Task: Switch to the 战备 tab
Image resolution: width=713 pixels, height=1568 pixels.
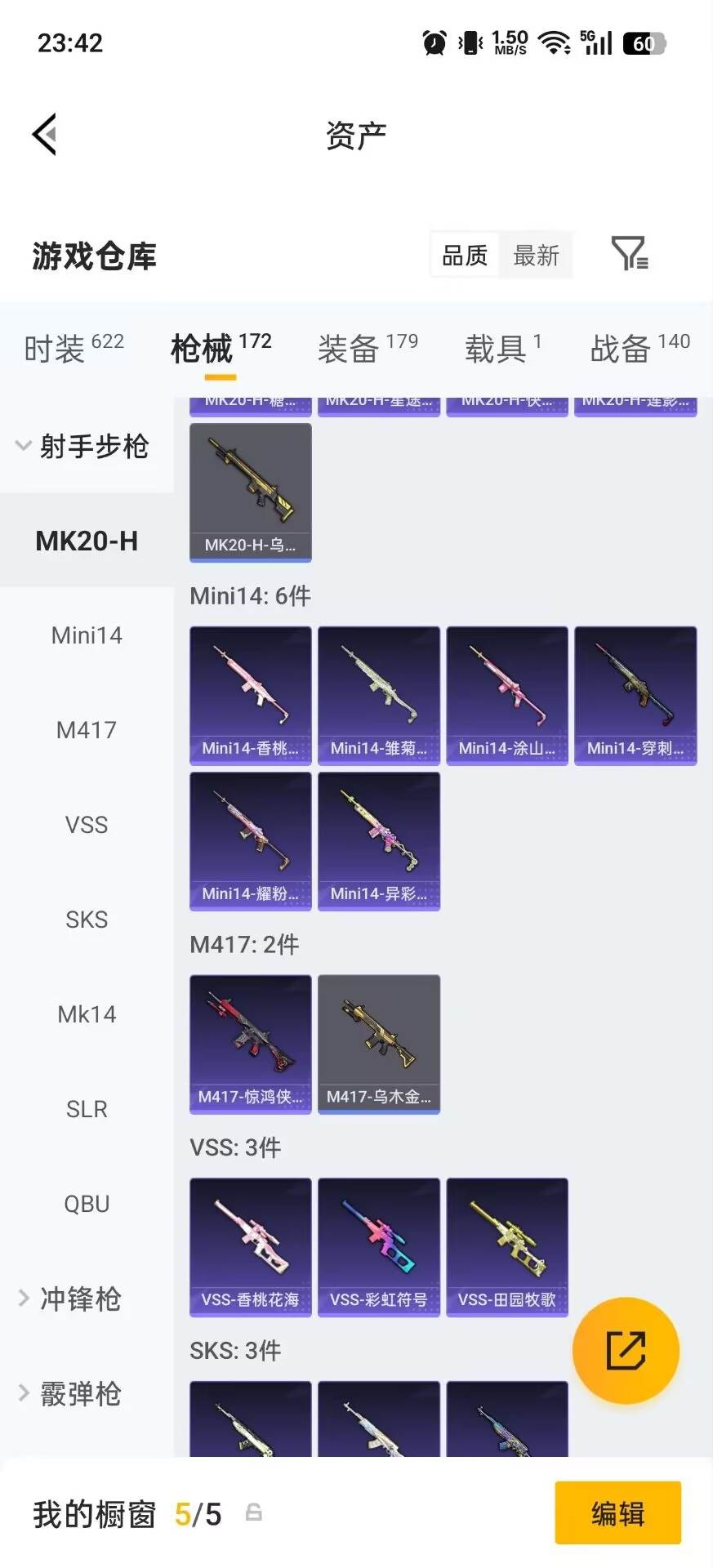Action: click(640, 349)
